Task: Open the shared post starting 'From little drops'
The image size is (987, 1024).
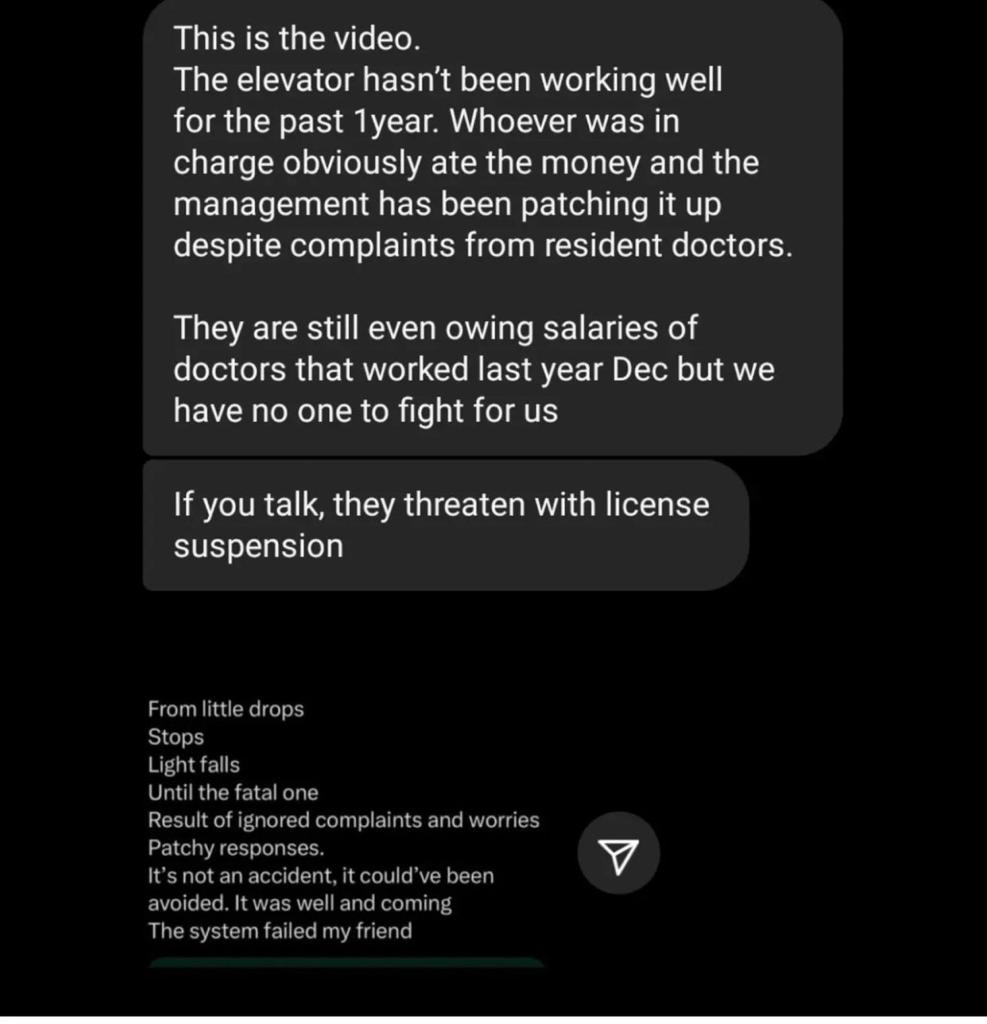Action: click(x=343, y=819)
